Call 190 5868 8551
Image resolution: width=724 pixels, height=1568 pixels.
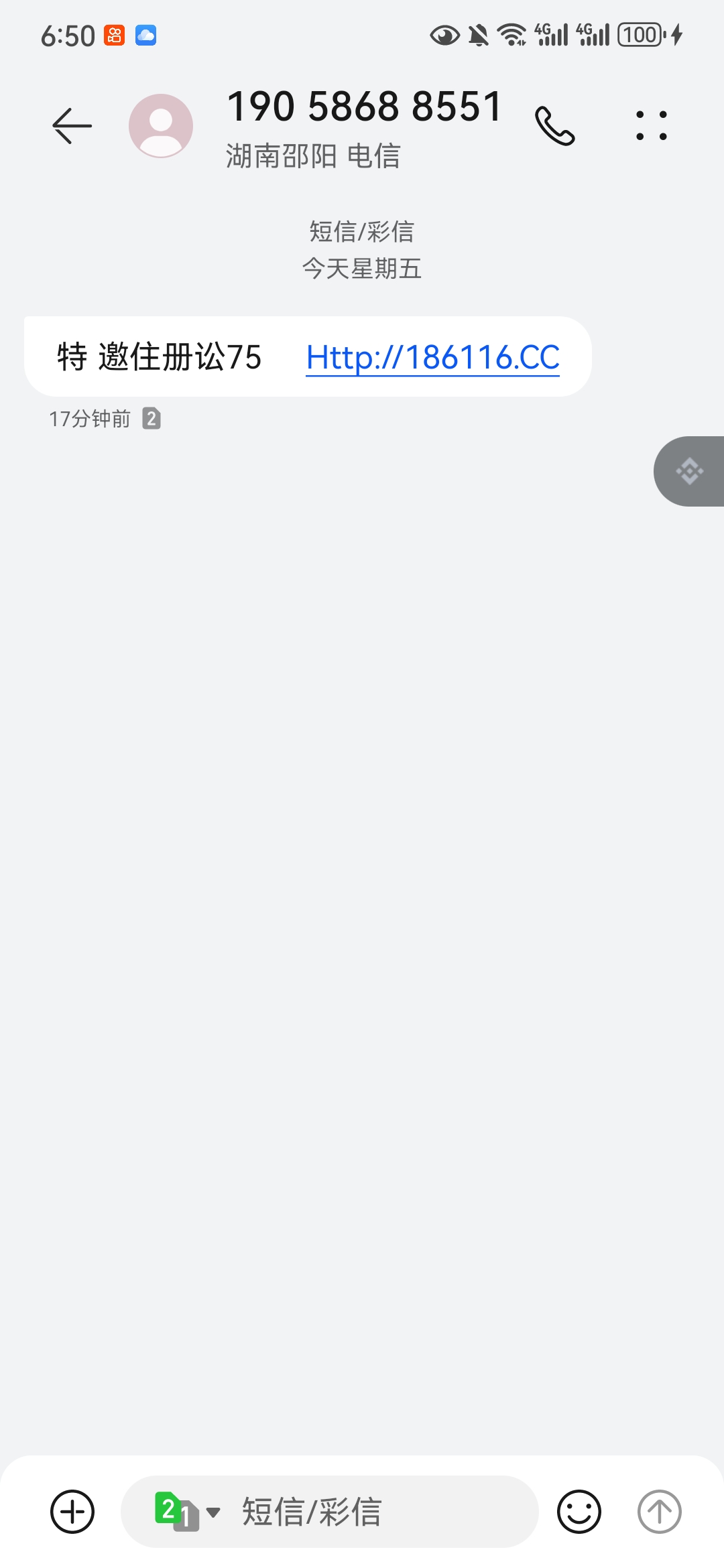554,126
